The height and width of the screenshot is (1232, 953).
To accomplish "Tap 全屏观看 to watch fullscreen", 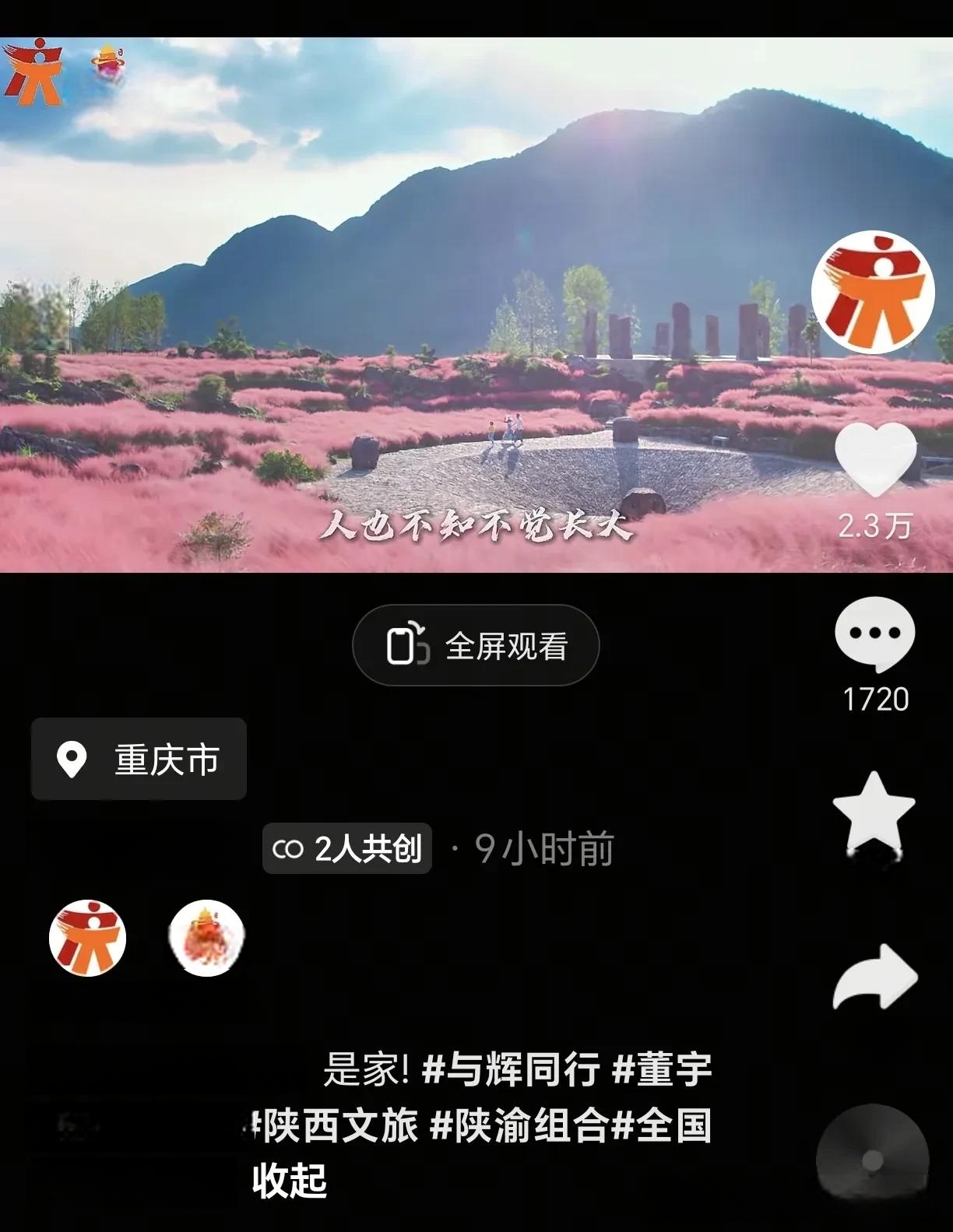I will click(476, 646).
